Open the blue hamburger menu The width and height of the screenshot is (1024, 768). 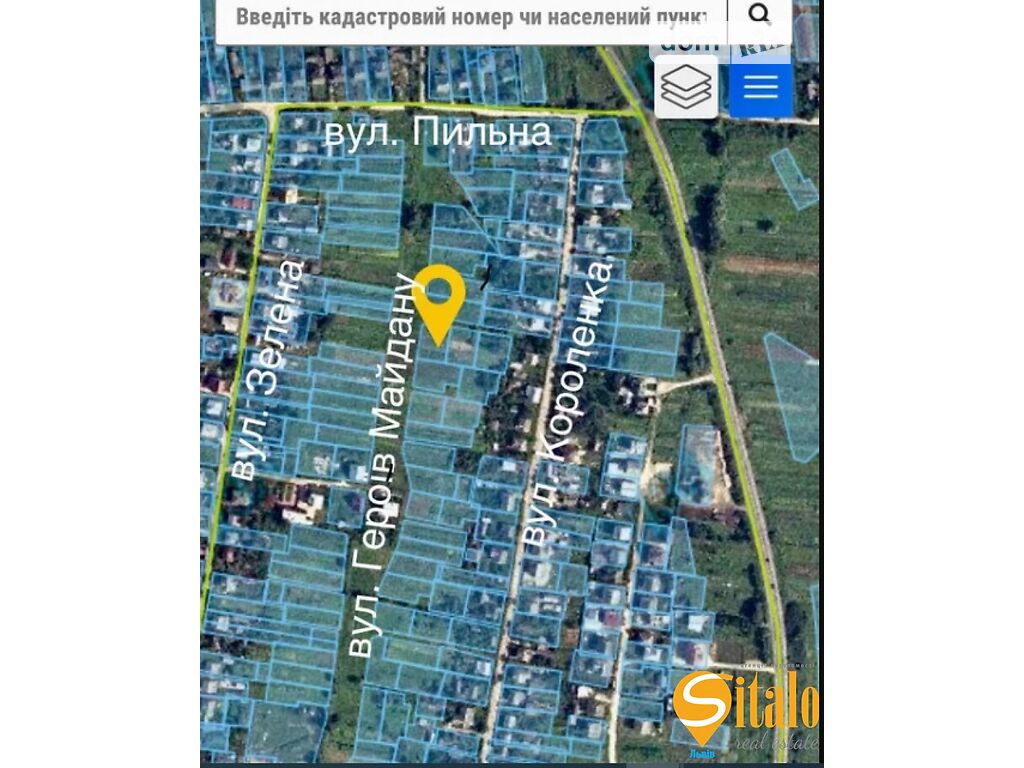pyautogui.click(x=761, y=88)
